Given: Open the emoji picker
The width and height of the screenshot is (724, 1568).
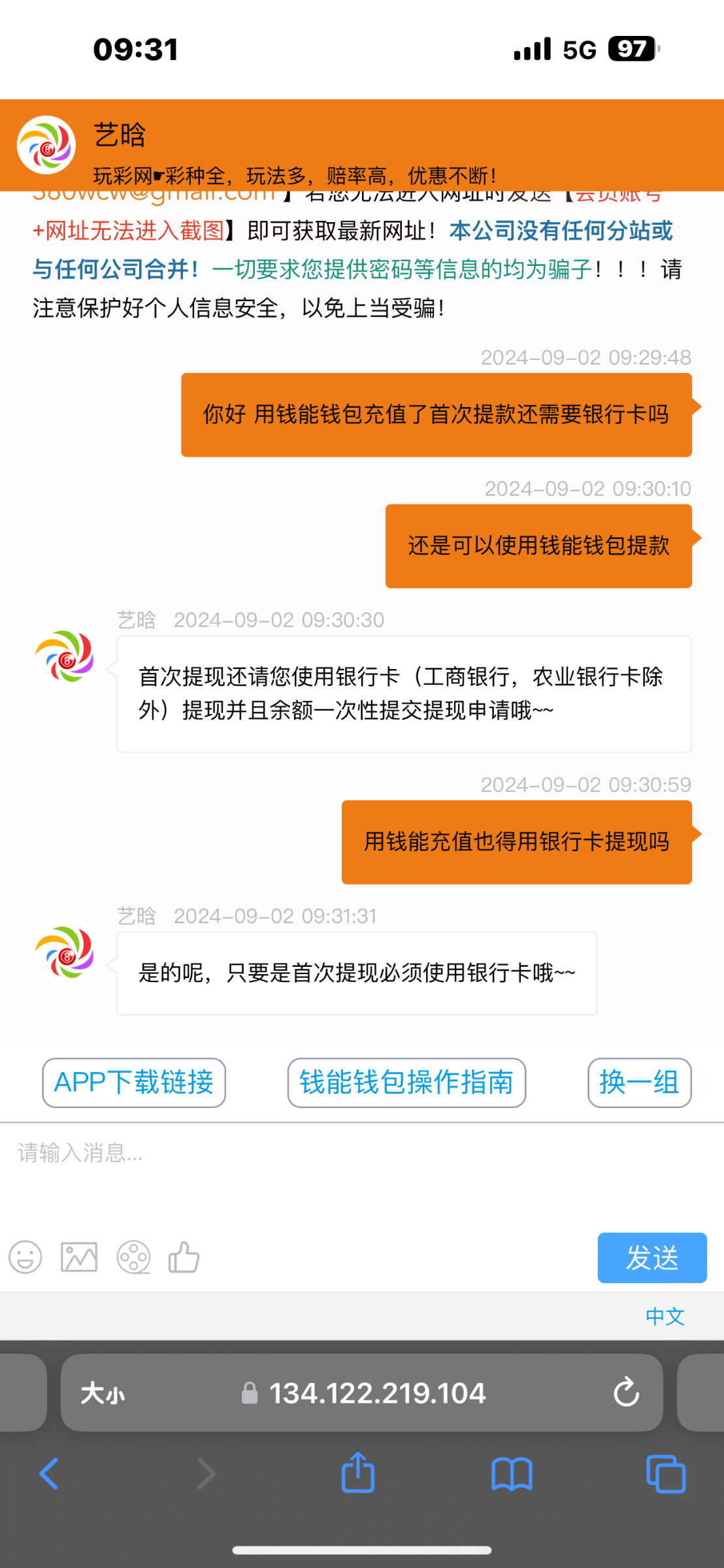Looking at the screenshot, I should pyautogui.click(x=25, y=1257).
